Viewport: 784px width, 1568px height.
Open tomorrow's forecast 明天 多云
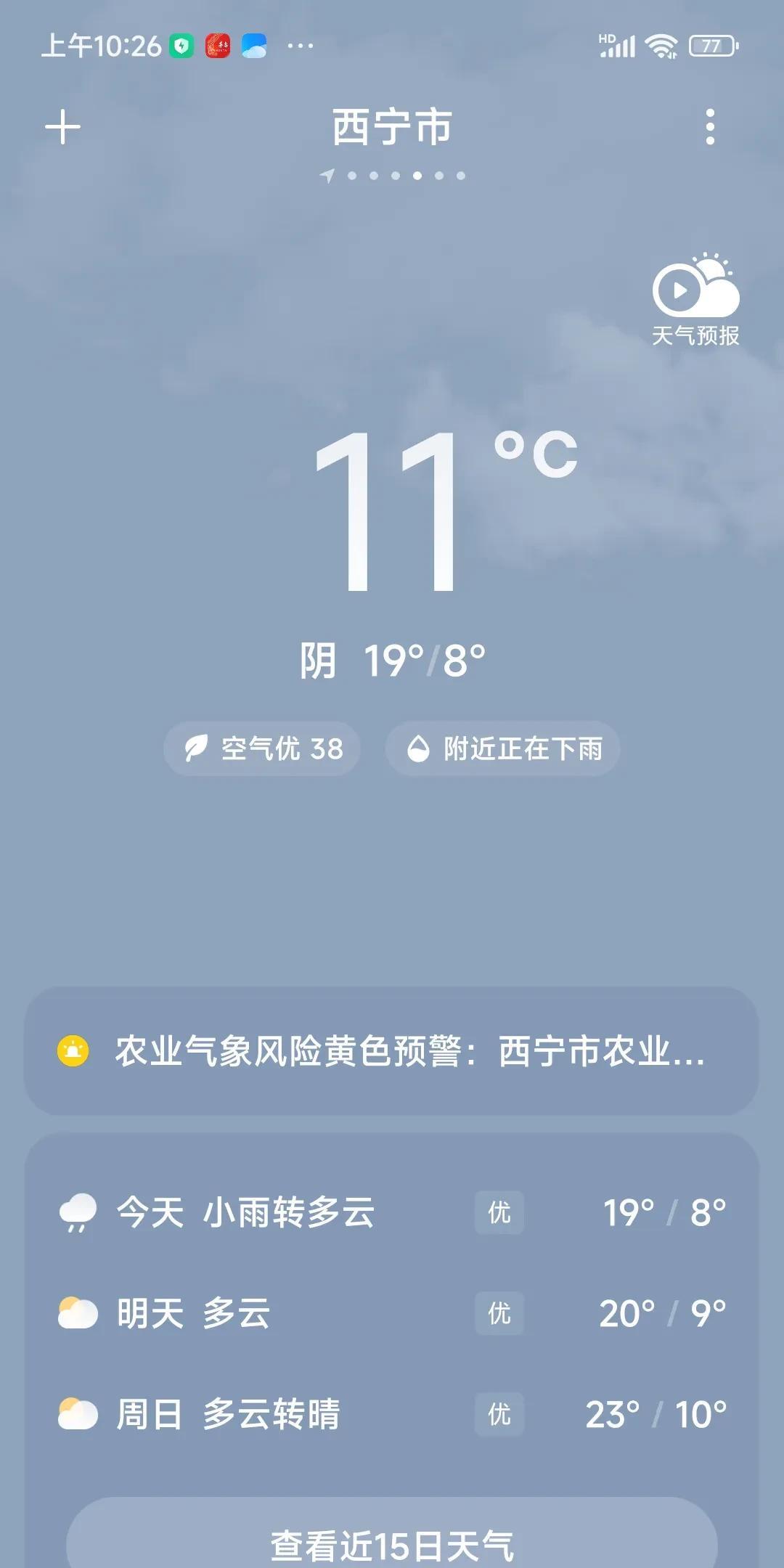[x=392, y=1313]
